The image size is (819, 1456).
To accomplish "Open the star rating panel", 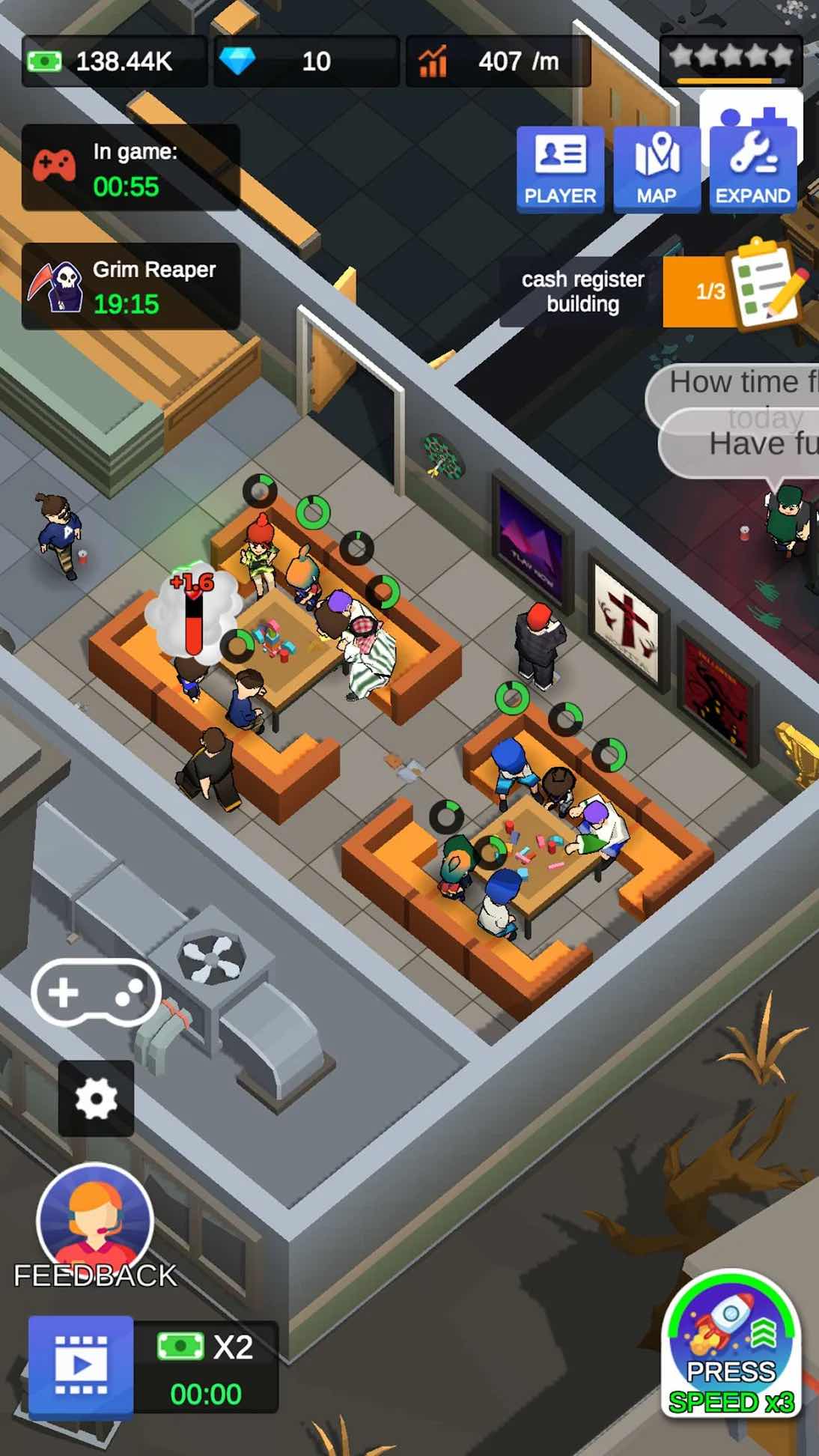I will point(731,60).
